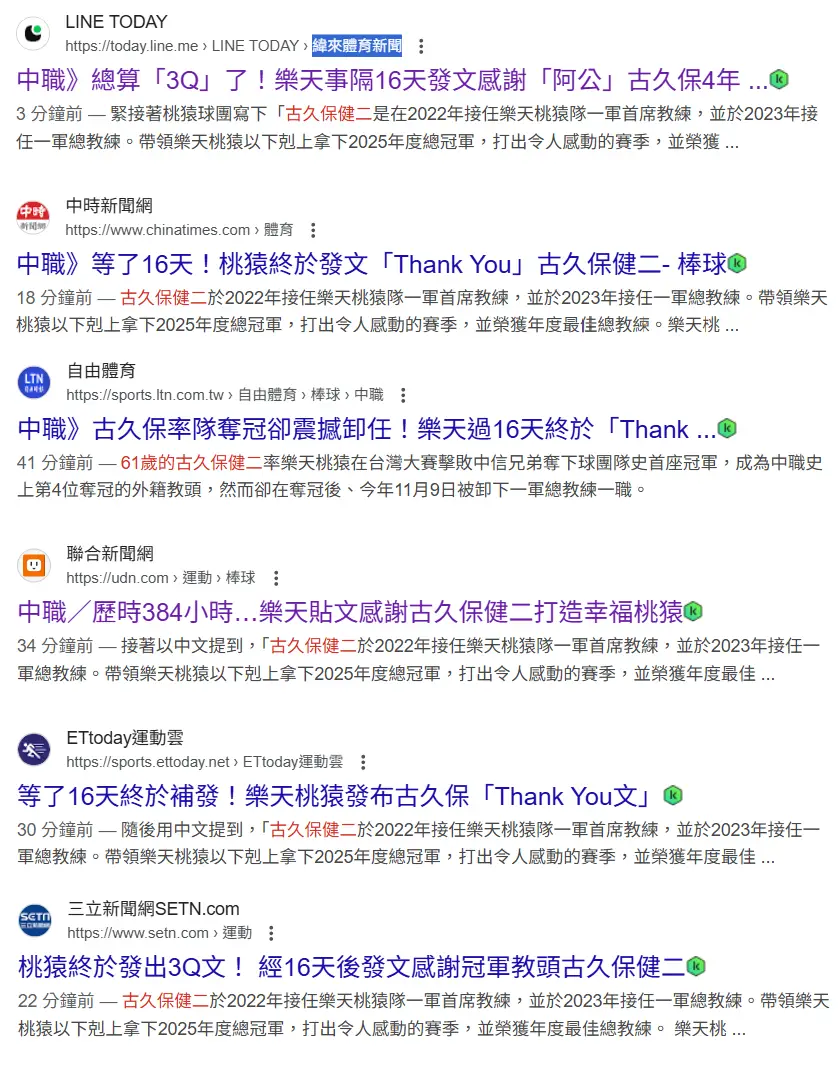Open 三立新聞網 headline 桃猿終於發出3Q文
Image resolution: width=838 pixels, height=1083 pixels.
pyautogui.click(x=350, y=967)
